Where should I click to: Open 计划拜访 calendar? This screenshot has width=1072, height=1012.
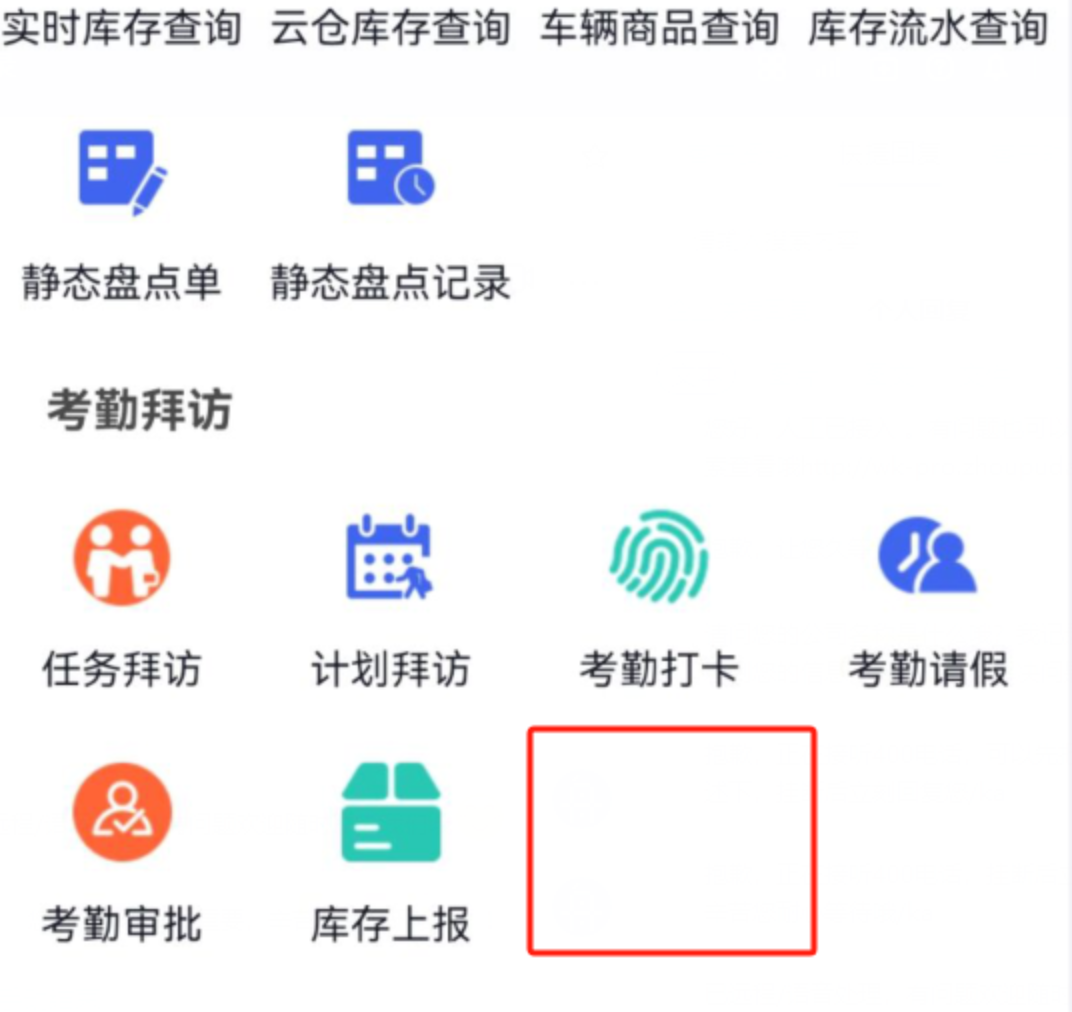tap(390, 558)
